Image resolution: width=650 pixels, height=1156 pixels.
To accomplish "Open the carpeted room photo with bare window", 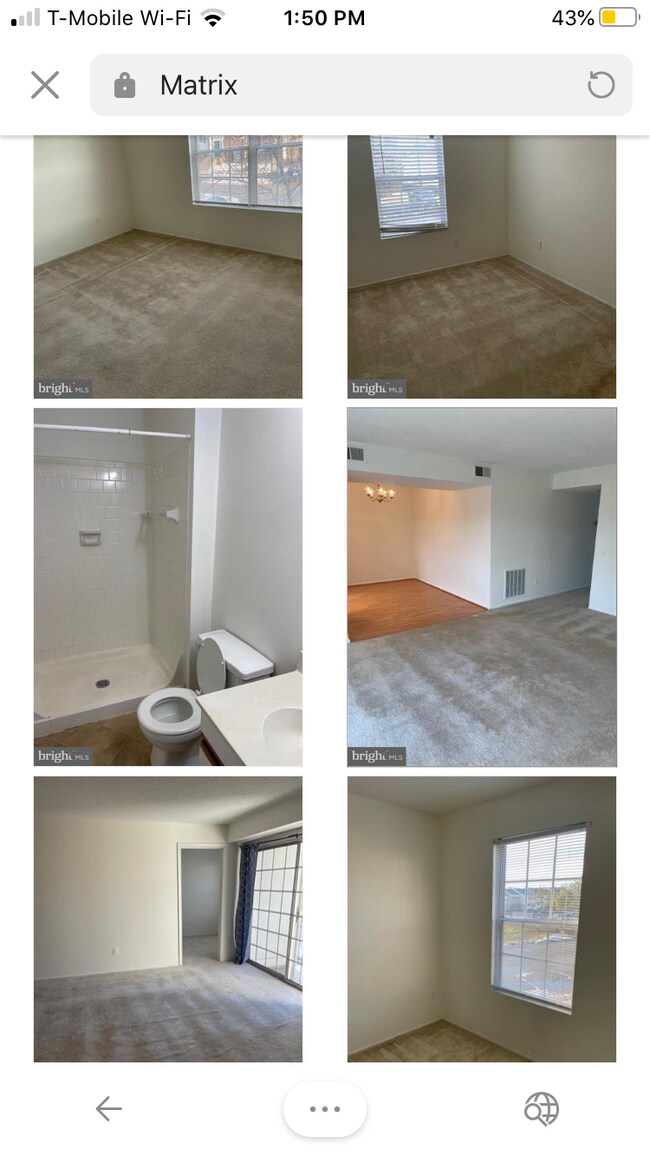I will pos(168,266).
